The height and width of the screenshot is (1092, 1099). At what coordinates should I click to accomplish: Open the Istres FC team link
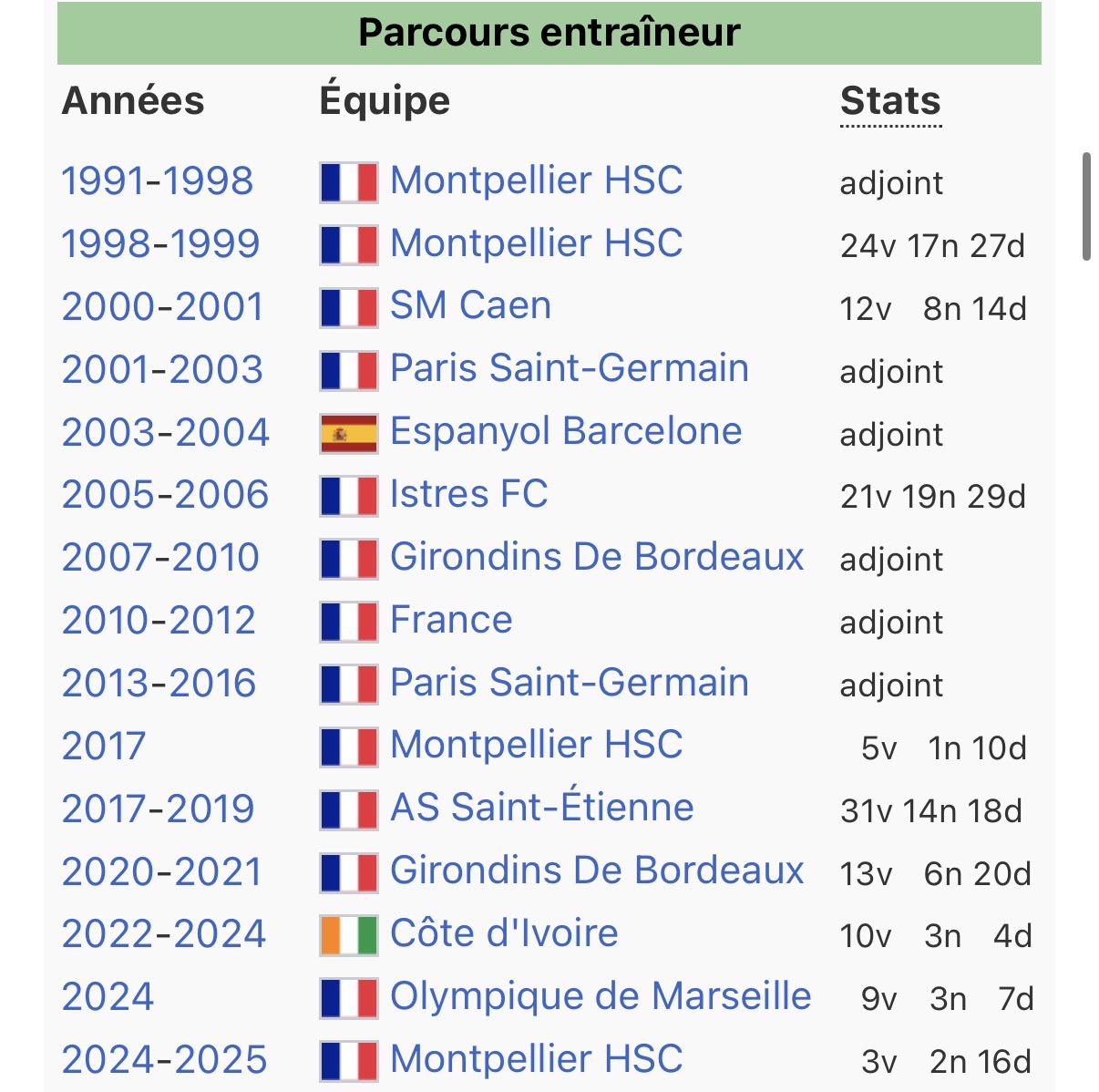point(468,495)
